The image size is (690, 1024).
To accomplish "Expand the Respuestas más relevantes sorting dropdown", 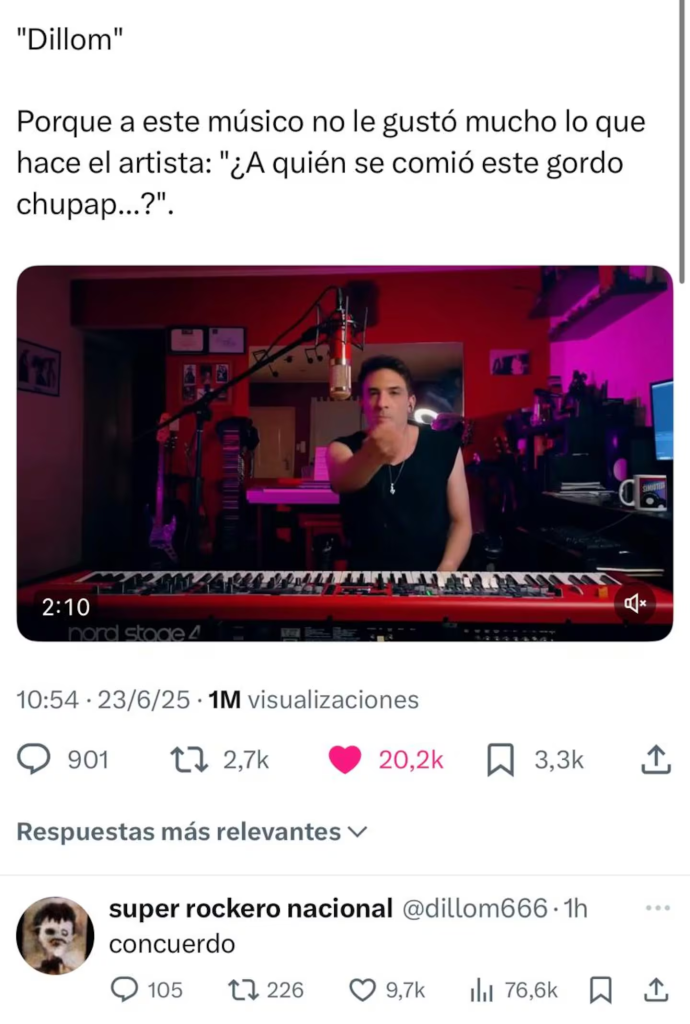I will pos(192,832).
